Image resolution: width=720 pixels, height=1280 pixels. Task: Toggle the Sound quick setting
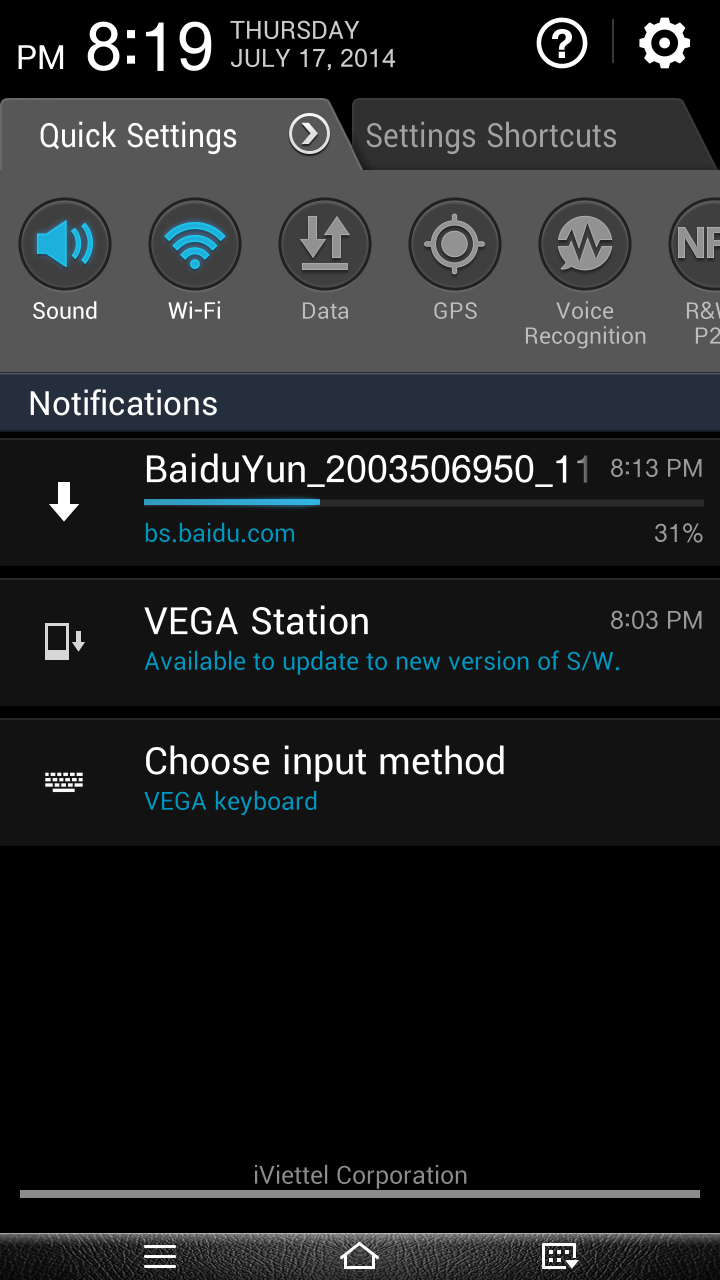tap(65, 260)
